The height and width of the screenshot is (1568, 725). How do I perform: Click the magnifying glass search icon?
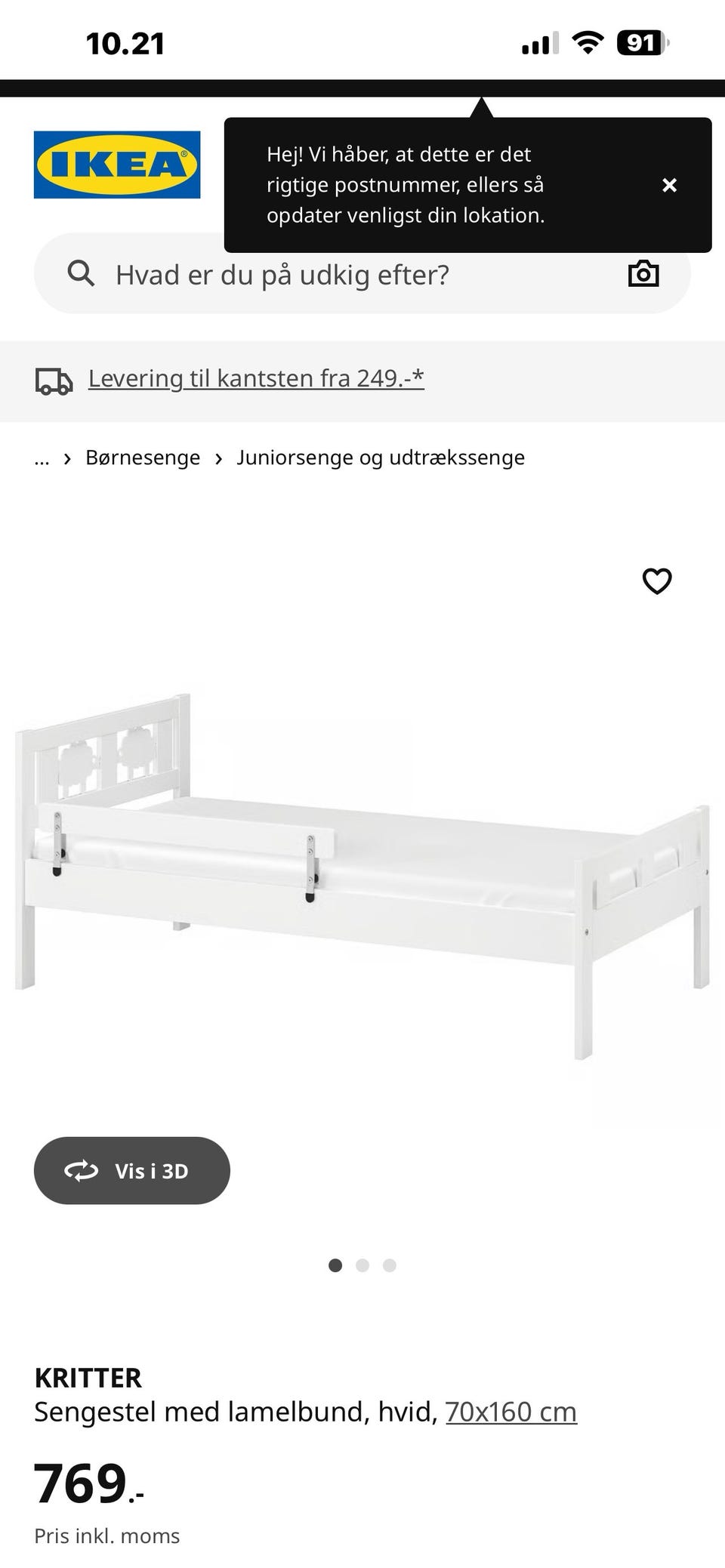pos(79,273)
